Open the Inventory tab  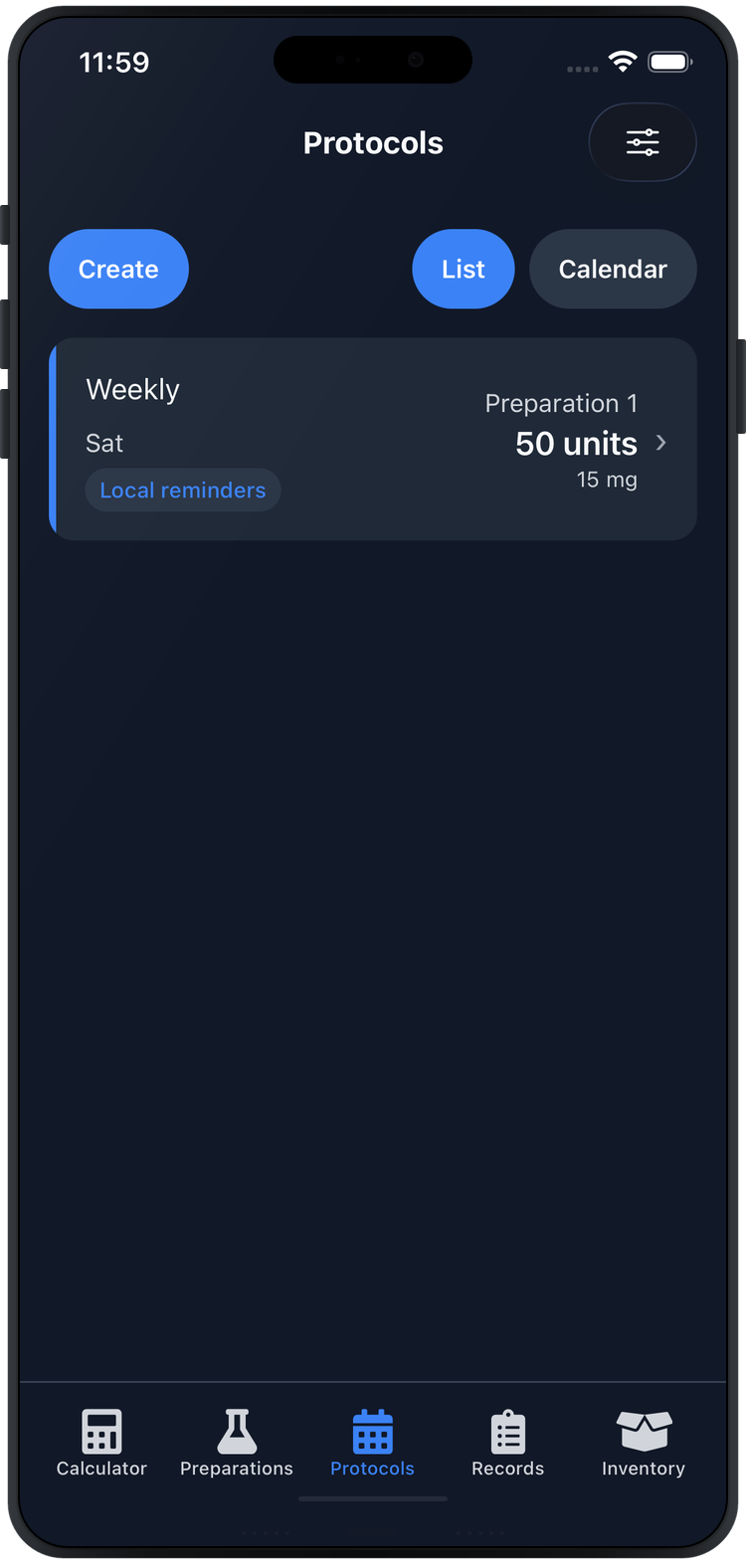pos(644,1443)
